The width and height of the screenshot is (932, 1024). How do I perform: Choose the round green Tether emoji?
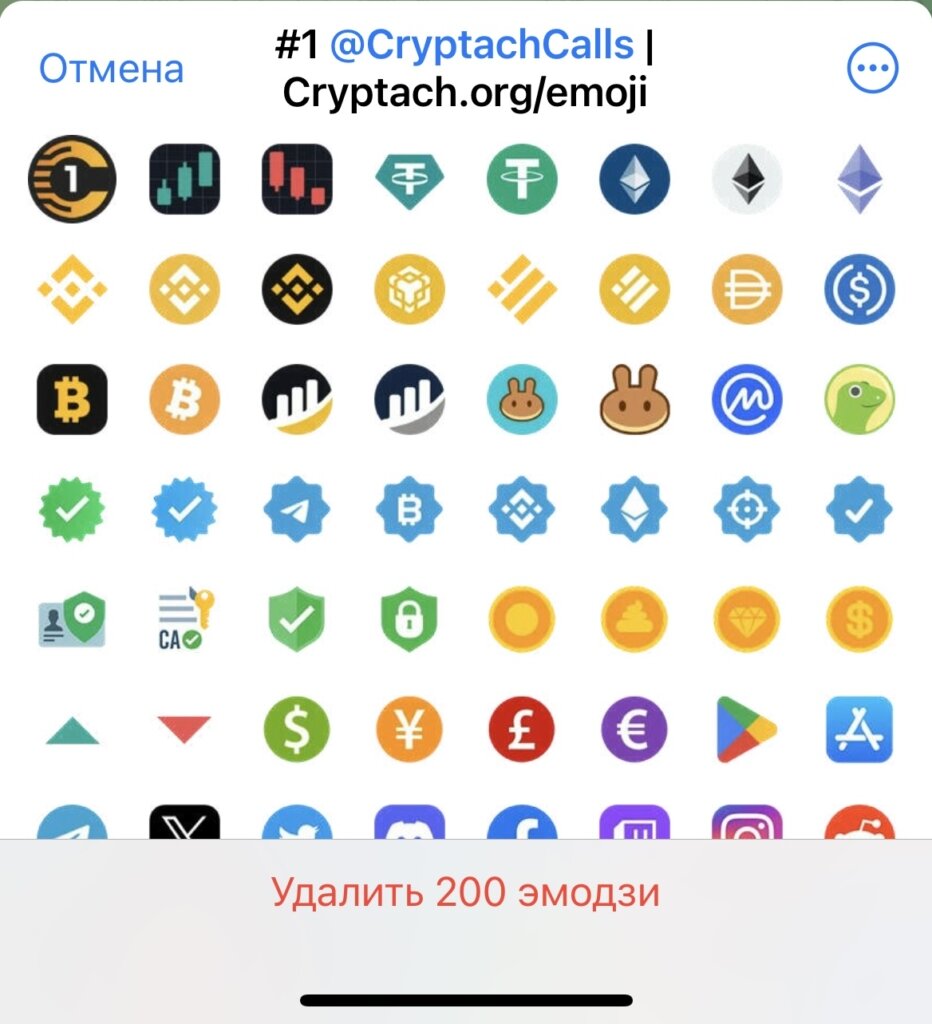(x=521, y=179)
